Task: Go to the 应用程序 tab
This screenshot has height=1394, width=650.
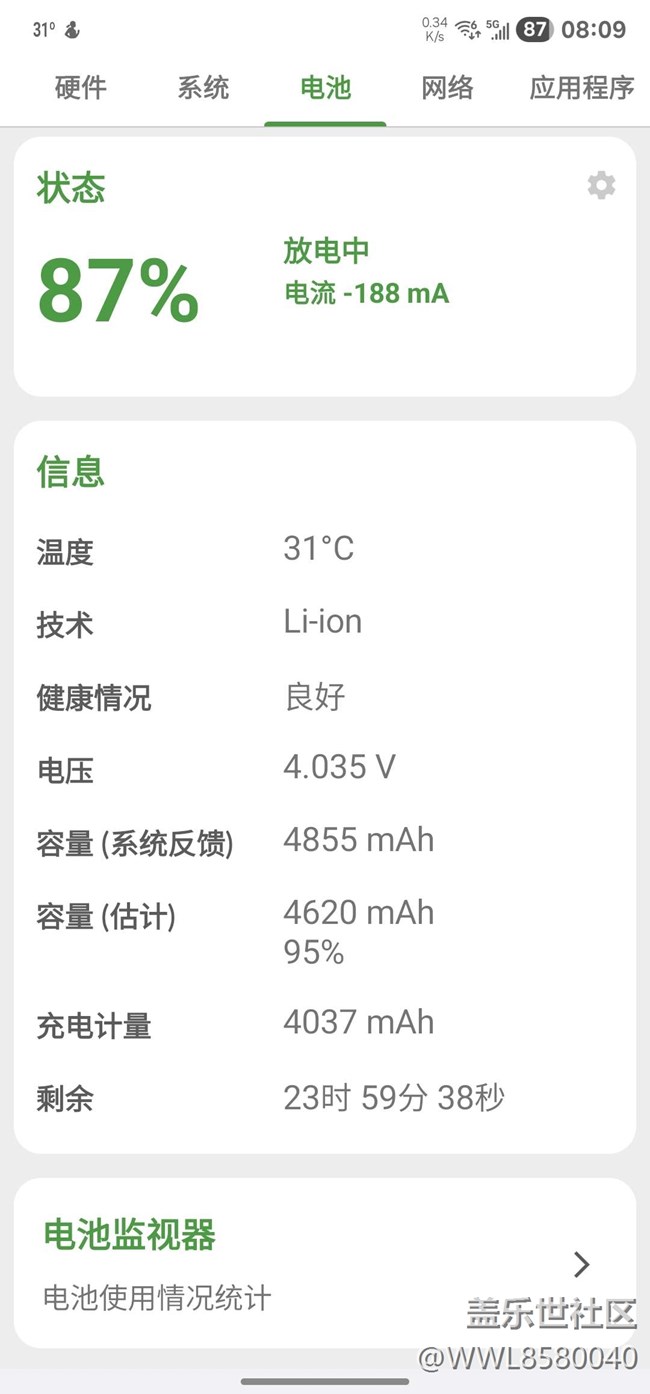Action: click(582, 88)
